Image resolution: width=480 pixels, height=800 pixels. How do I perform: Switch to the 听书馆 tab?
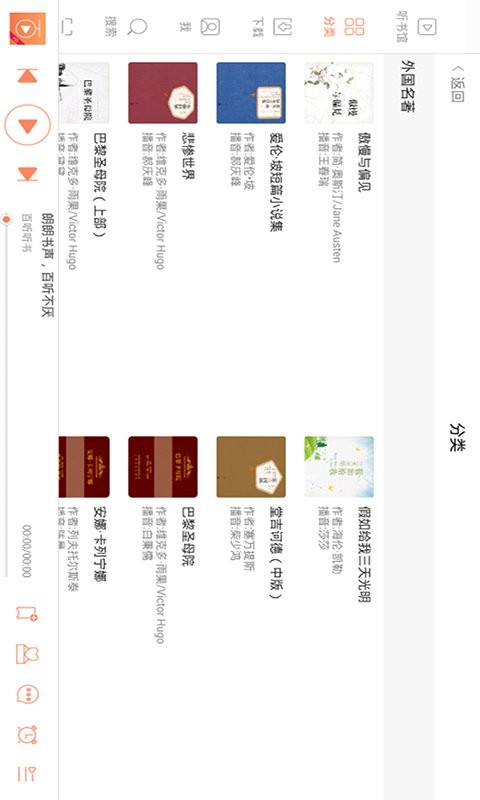(x=415, y=27)
